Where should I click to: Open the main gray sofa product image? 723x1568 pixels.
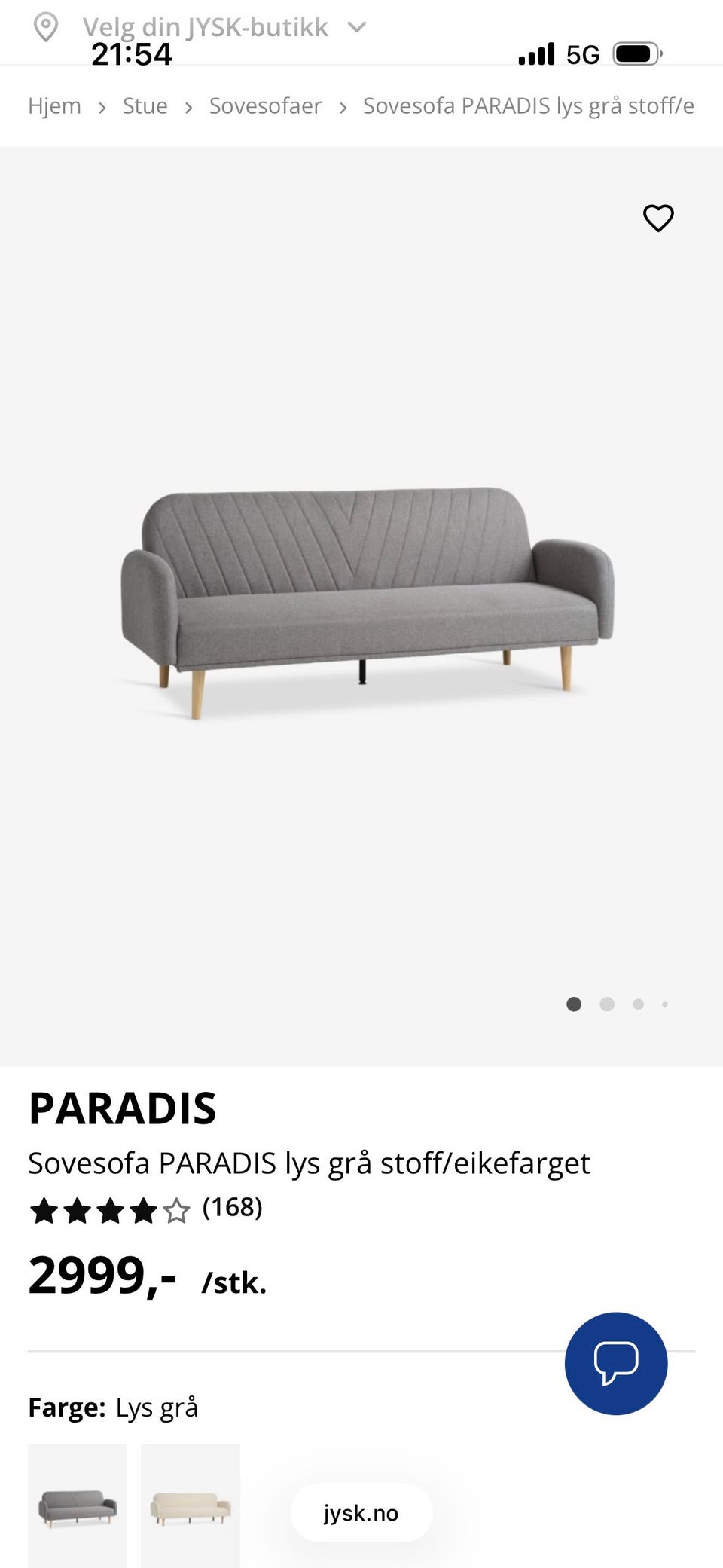(x=368, y=602)
